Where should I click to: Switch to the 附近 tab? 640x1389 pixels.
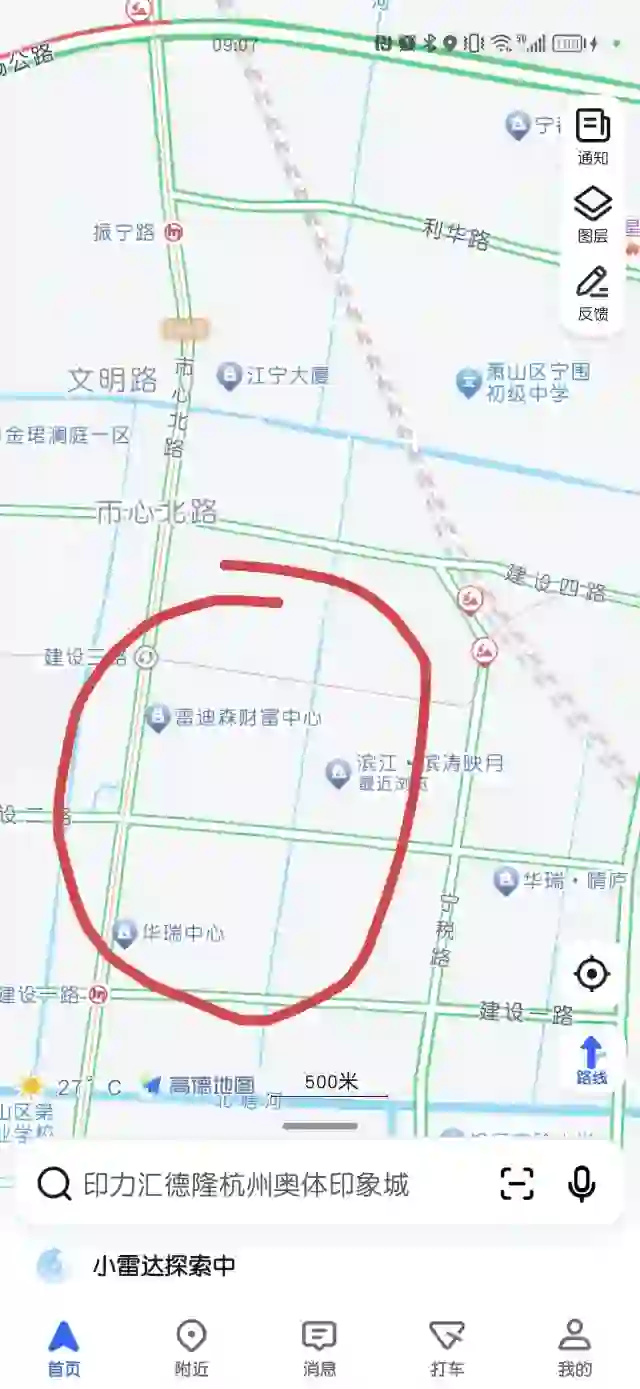[191, 1348]
